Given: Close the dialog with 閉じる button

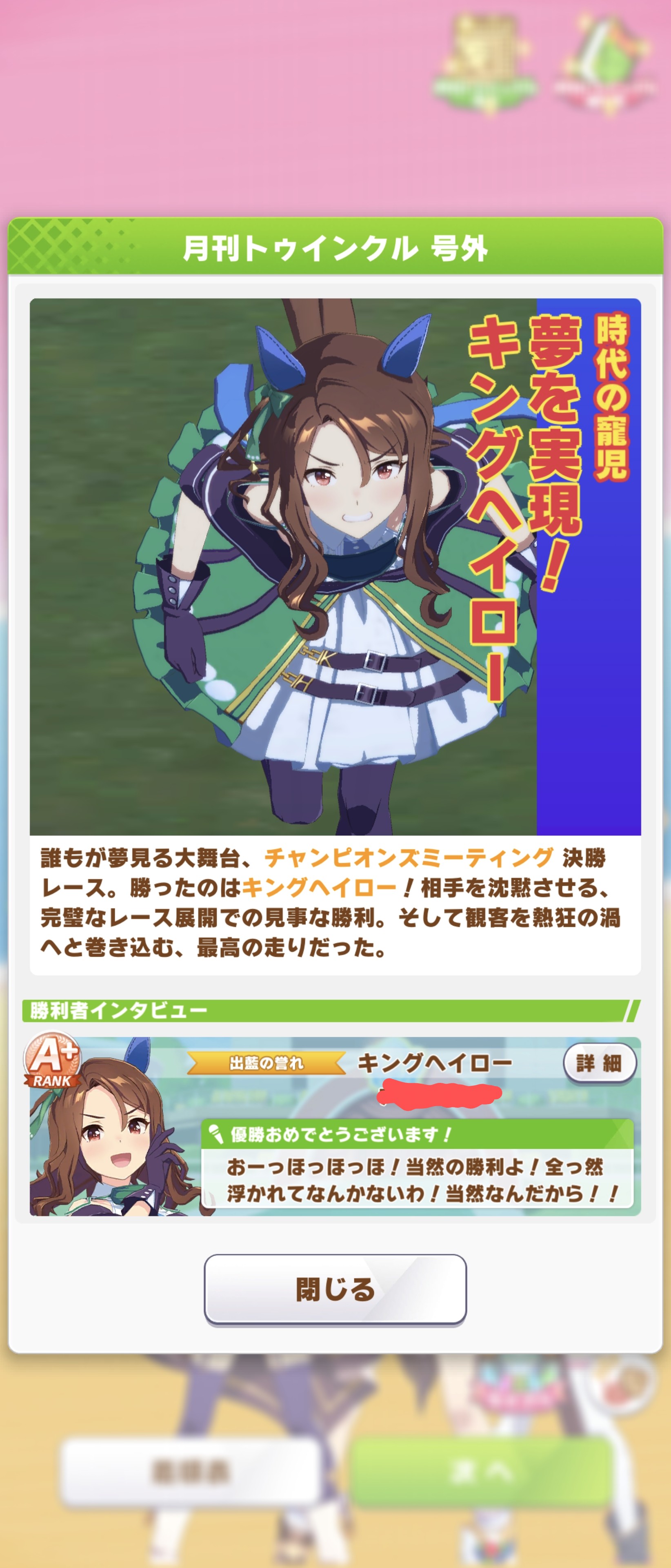Looking at the screenshot, I should point(335,1289).
